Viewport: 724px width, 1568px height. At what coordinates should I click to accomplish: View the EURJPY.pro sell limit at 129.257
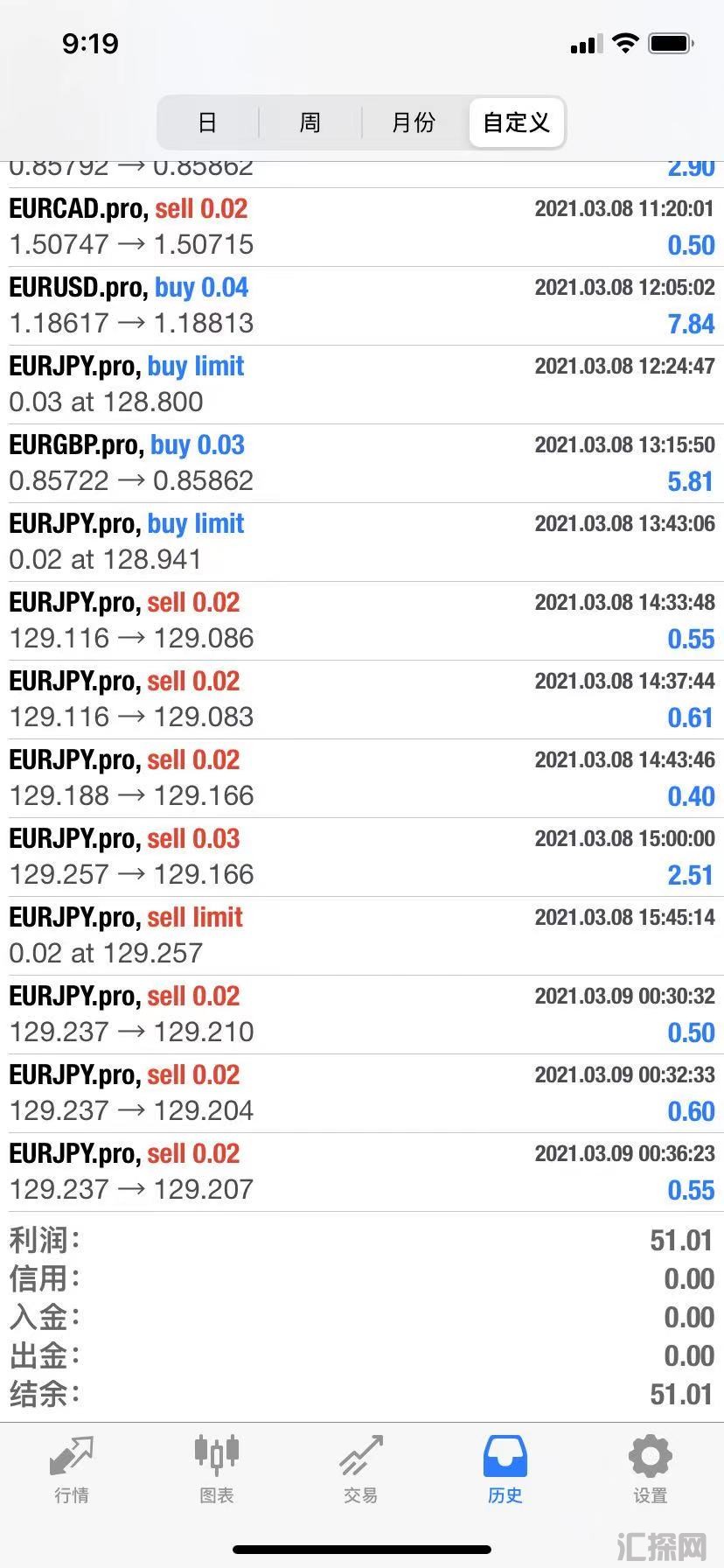(362, 936)
